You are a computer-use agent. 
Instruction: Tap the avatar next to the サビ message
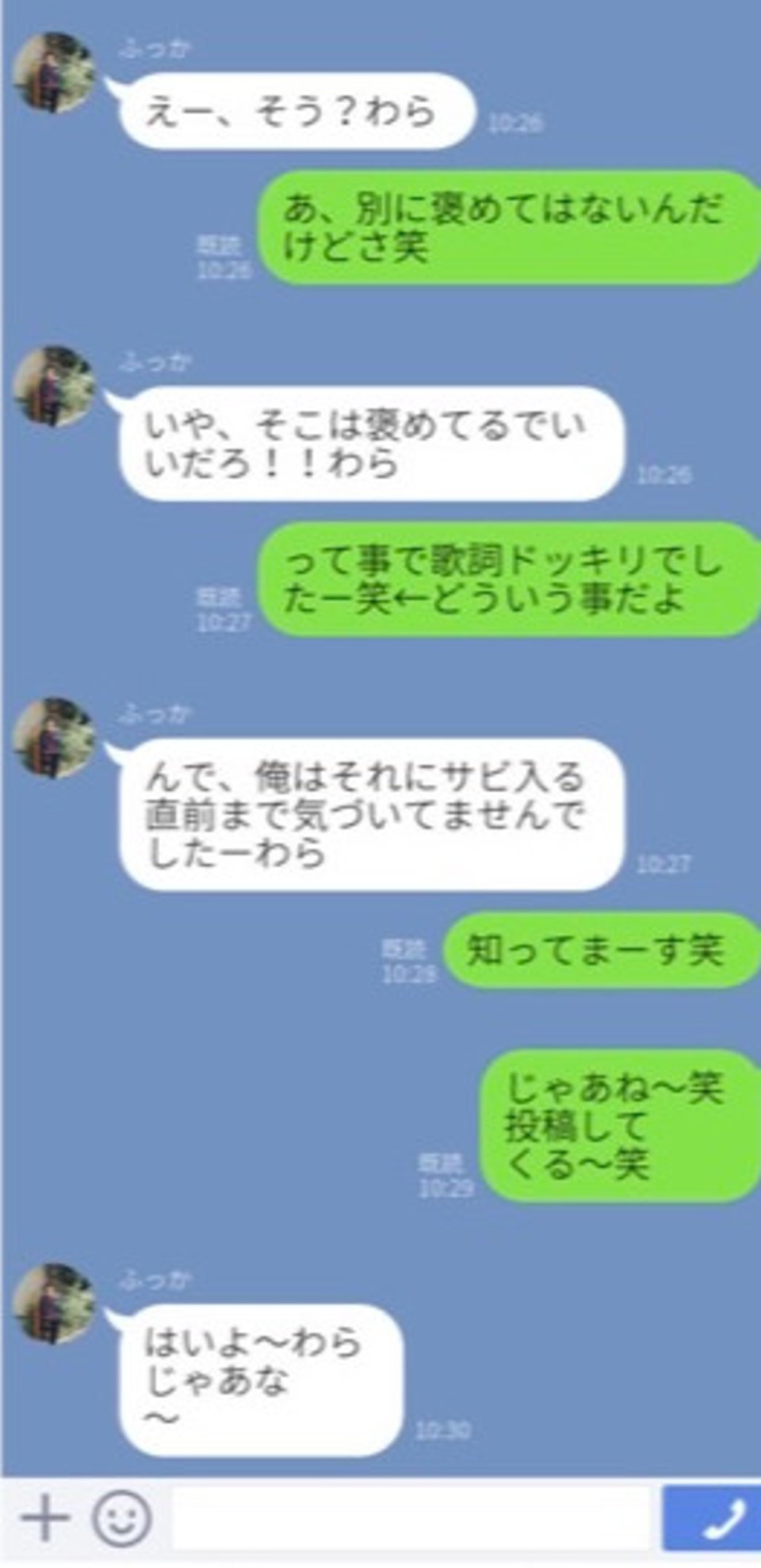coord(57,737)
